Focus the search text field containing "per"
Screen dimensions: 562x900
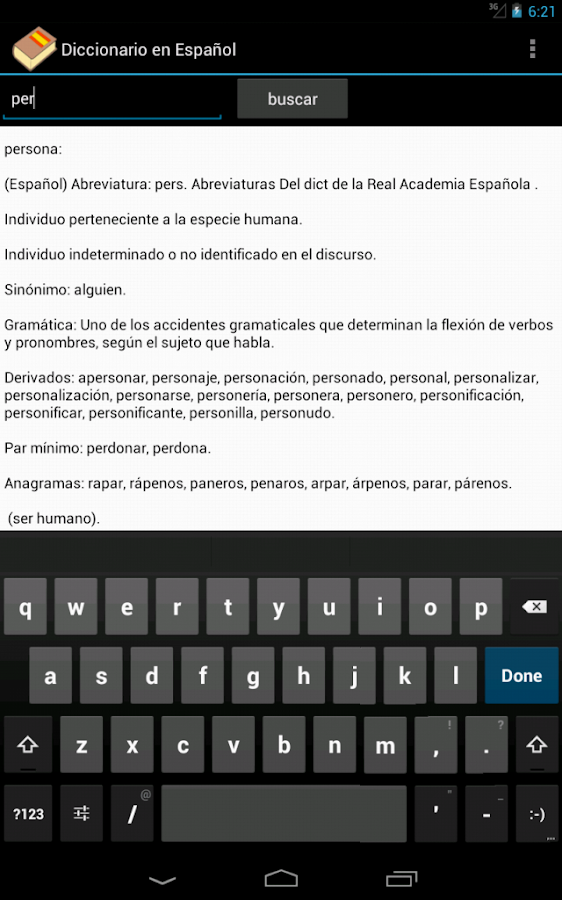tap(112, 99)
